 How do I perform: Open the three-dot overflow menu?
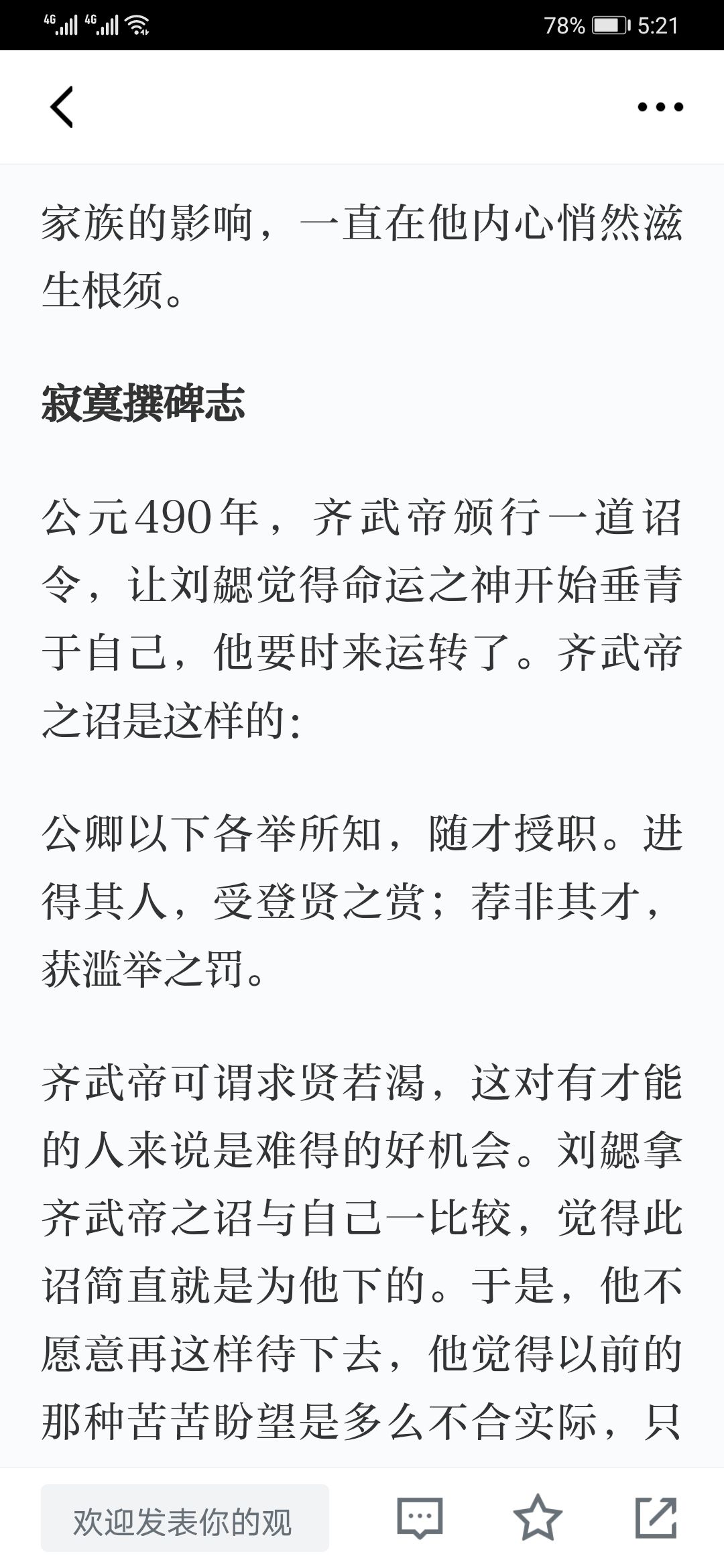660,107
